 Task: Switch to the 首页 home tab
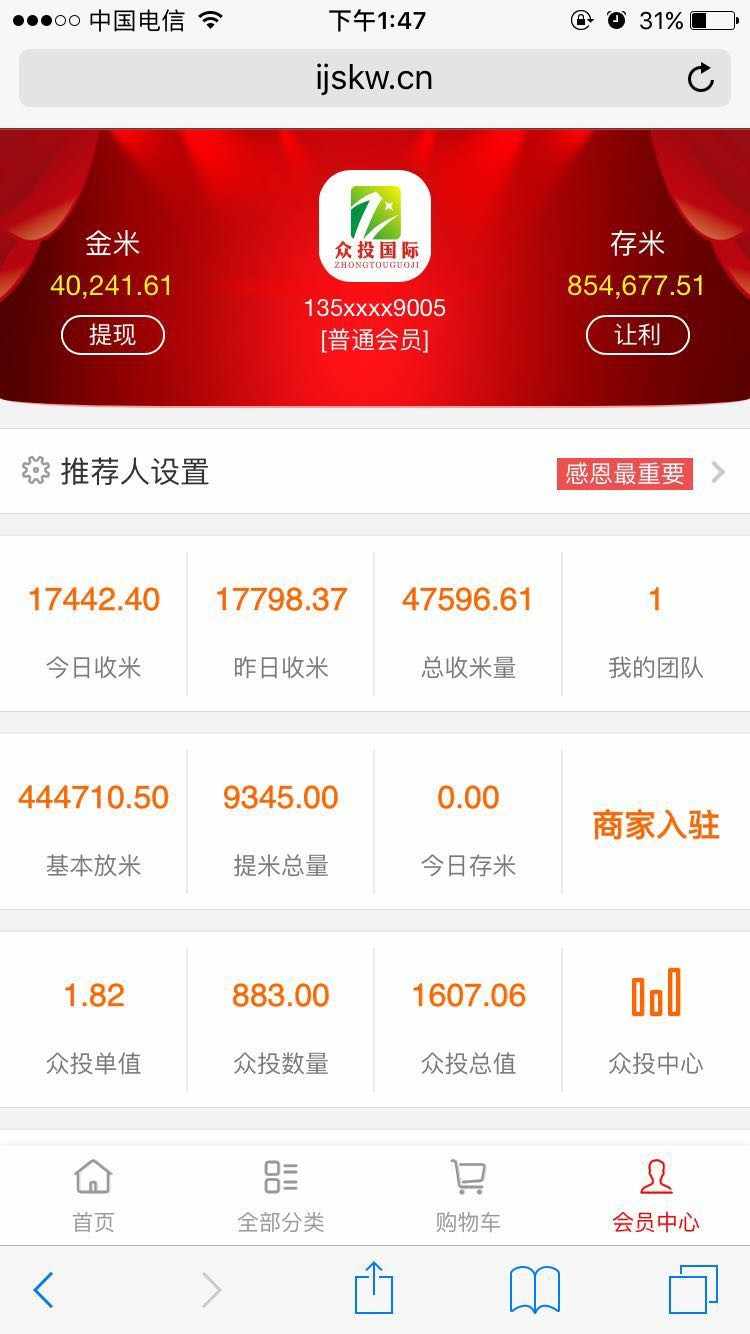pyautogui.click(x=93, y=1194)
